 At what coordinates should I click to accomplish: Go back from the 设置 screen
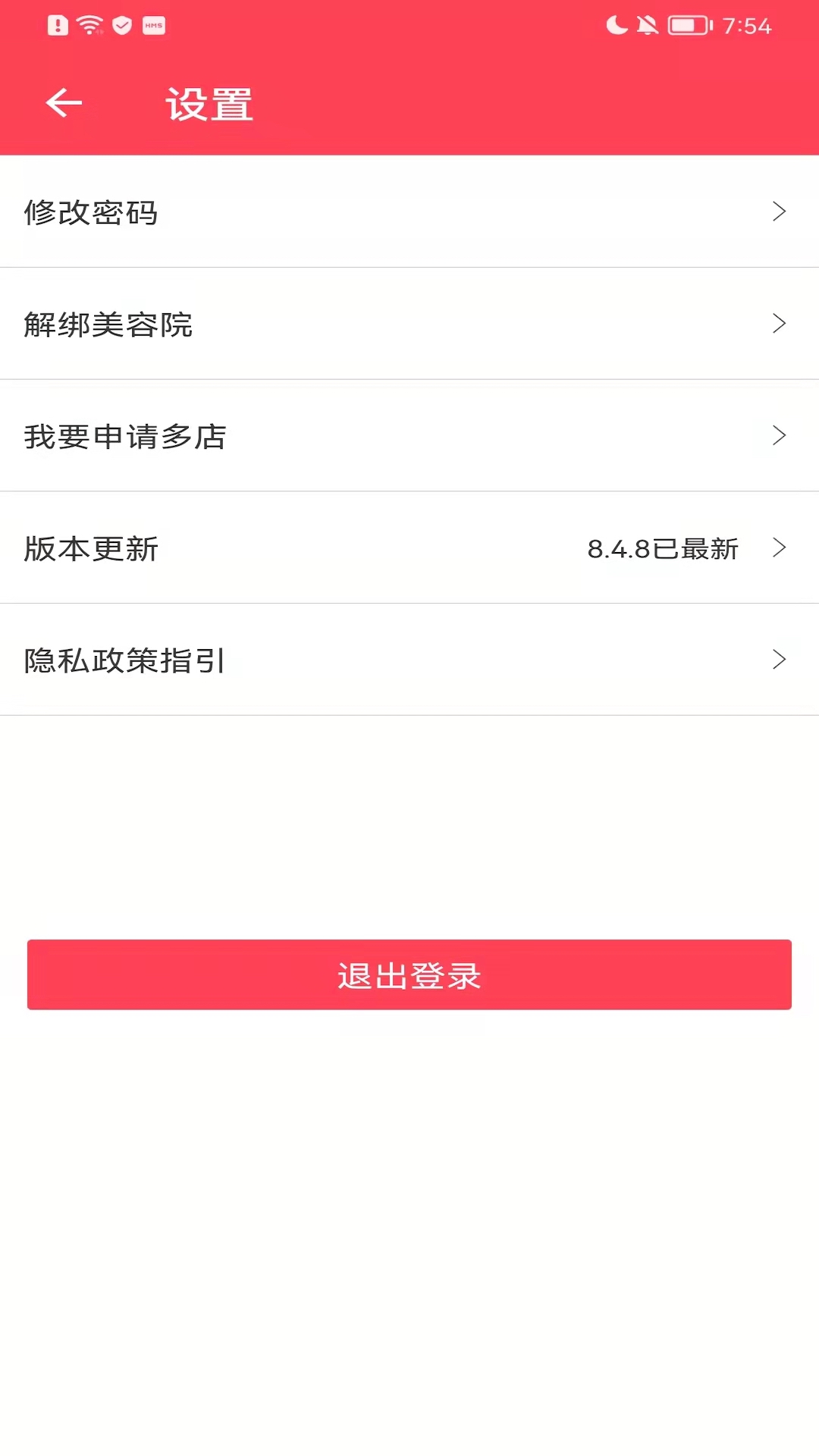pyautogui.click(x=64, y=103)
